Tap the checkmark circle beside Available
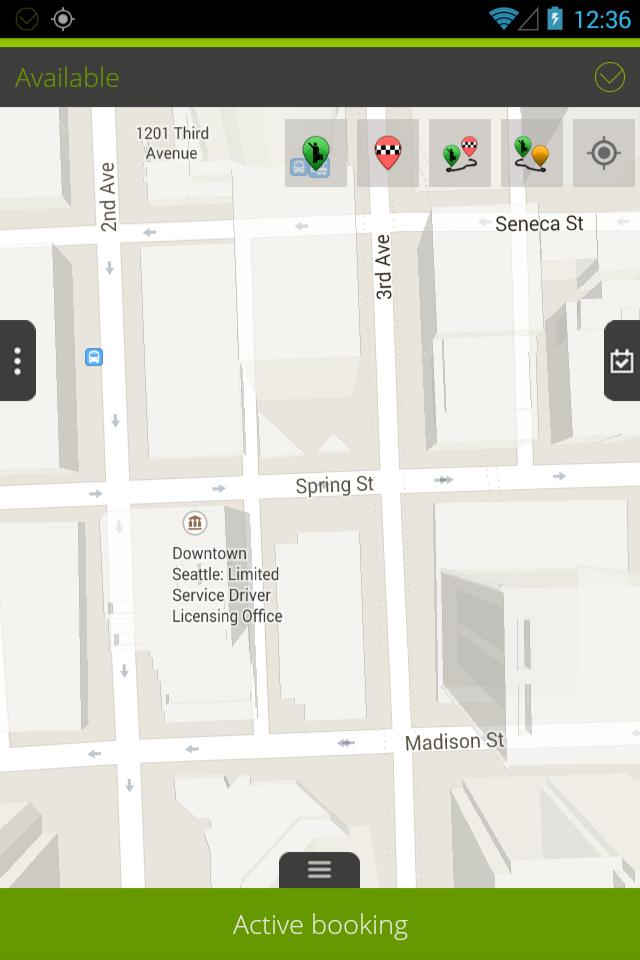640x960 pixels. pyautogui.click(x=609, y=77)
